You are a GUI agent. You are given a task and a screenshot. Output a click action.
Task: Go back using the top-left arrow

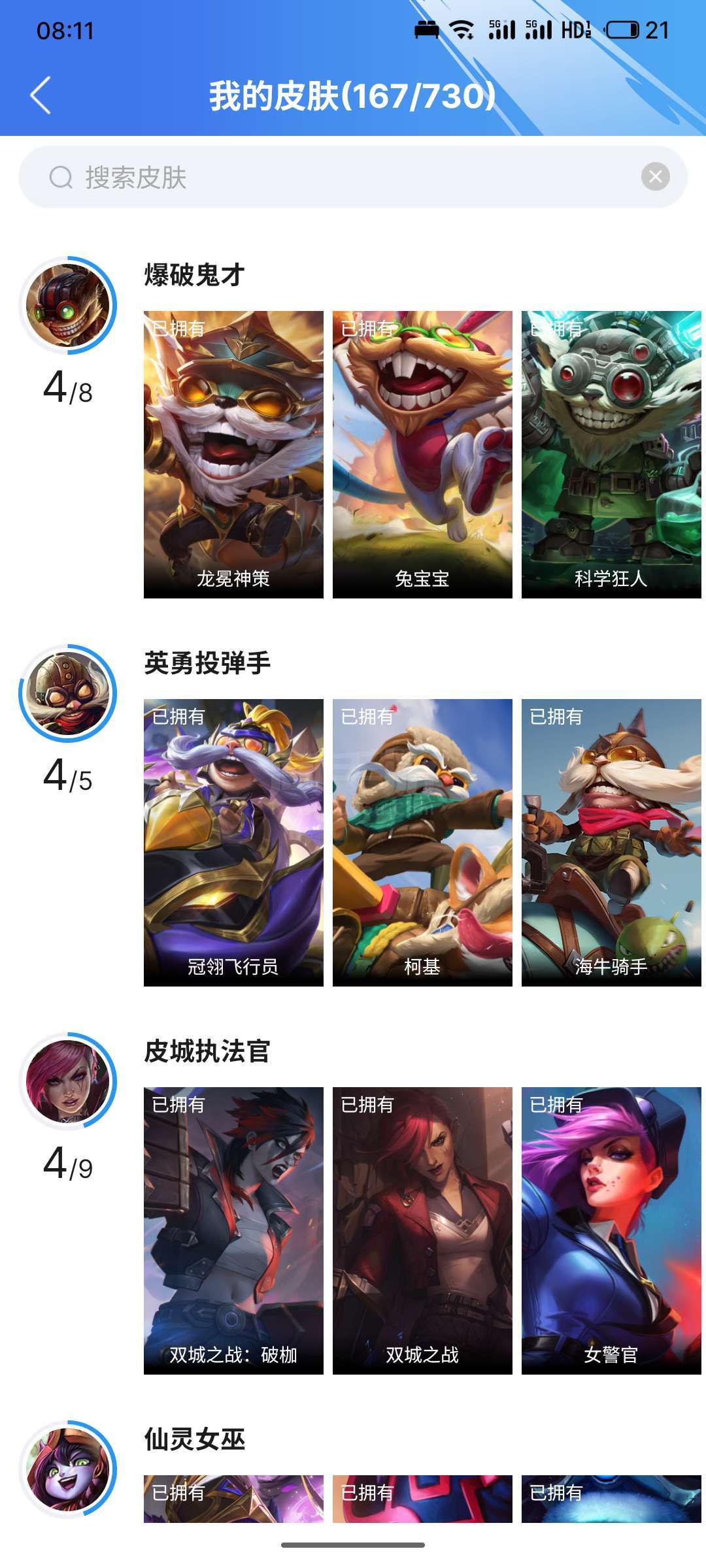(41, 95)
